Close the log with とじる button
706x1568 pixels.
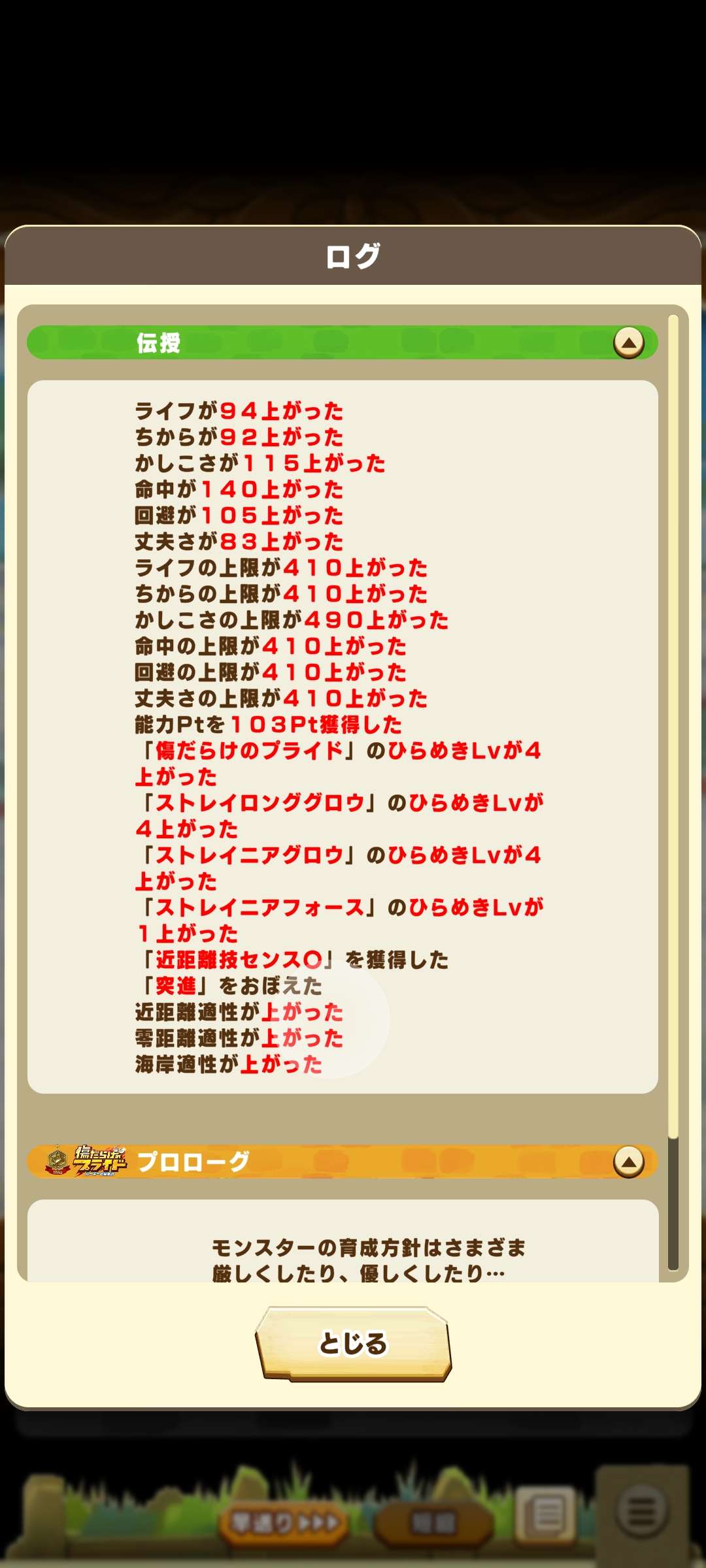point(353,1343)
